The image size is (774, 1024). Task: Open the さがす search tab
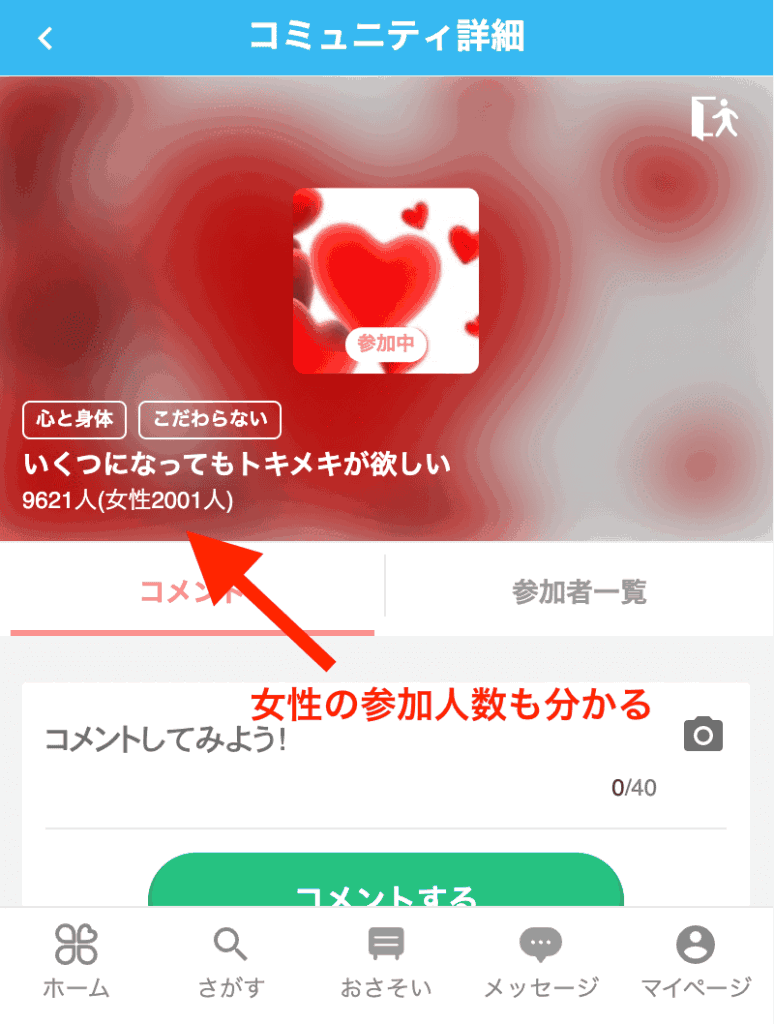click(x=231, y=962)
